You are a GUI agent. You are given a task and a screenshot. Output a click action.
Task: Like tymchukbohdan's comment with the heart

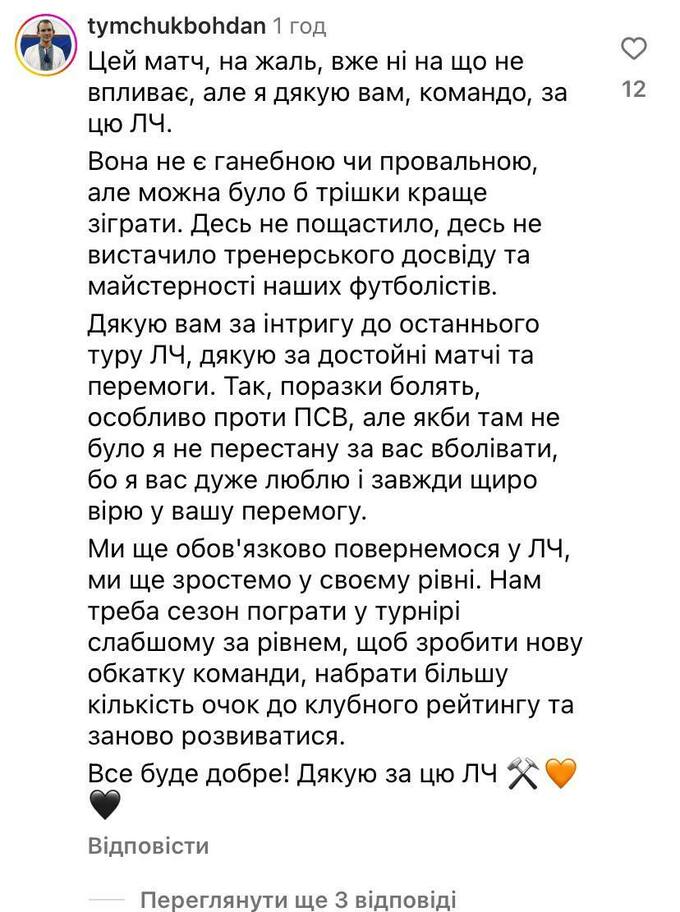coord(633,49)
